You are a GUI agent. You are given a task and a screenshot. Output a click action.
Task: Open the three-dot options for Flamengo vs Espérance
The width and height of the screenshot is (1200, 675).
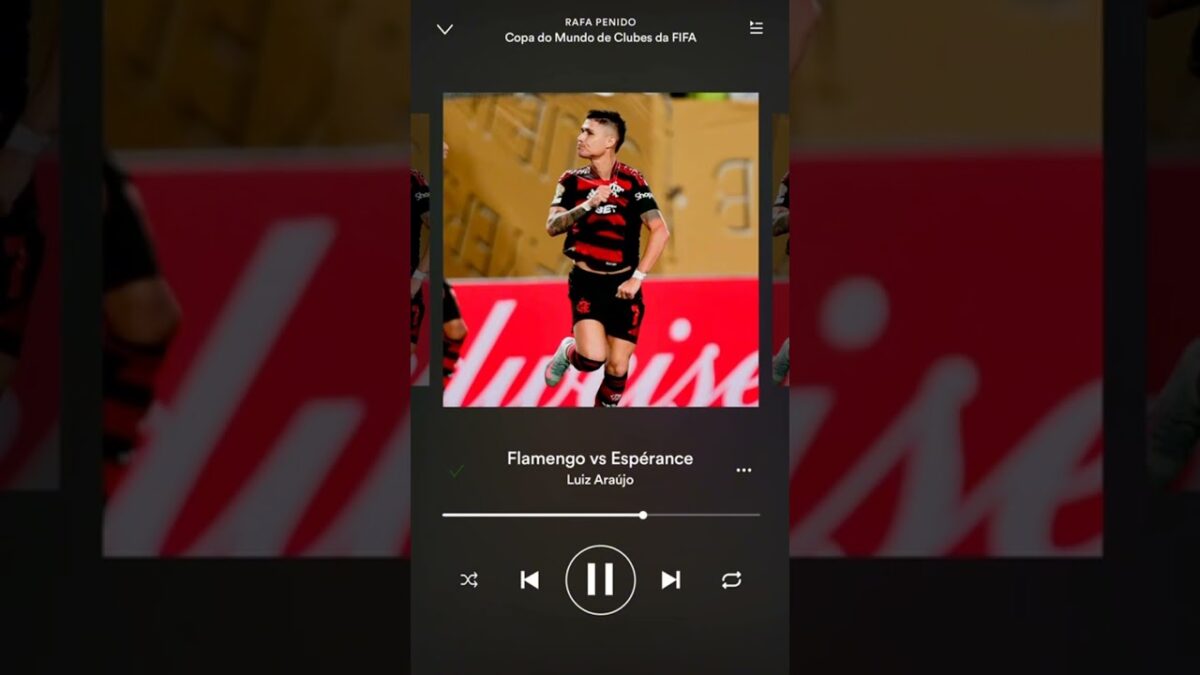point(744,470)
